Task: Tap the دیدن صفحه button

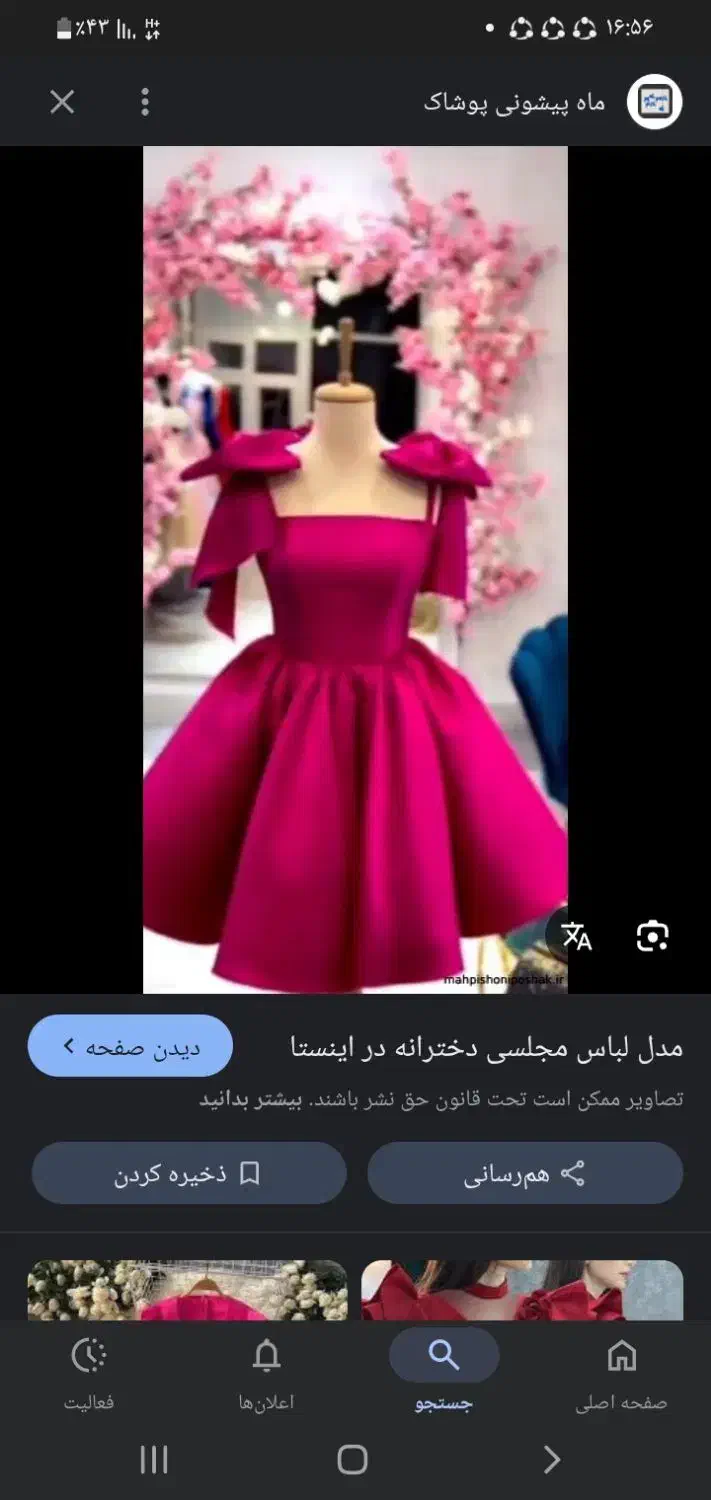Action: pyautogui.click(x=130, y=1047)
